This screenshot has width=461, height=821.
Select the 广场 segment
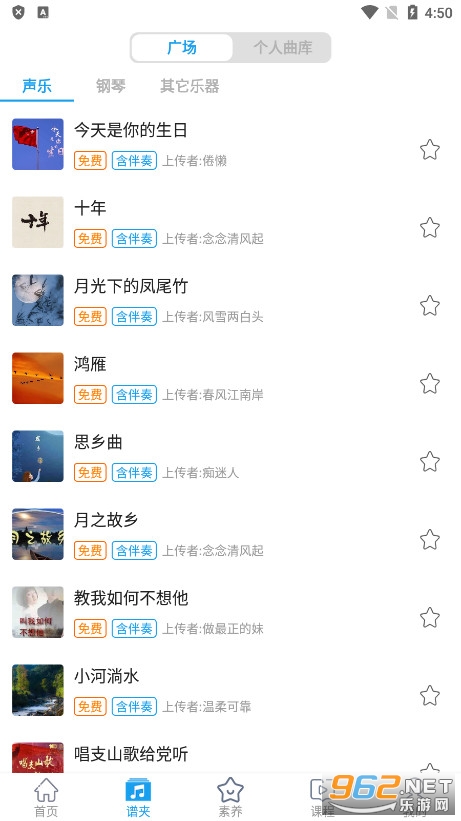[182, 48]
